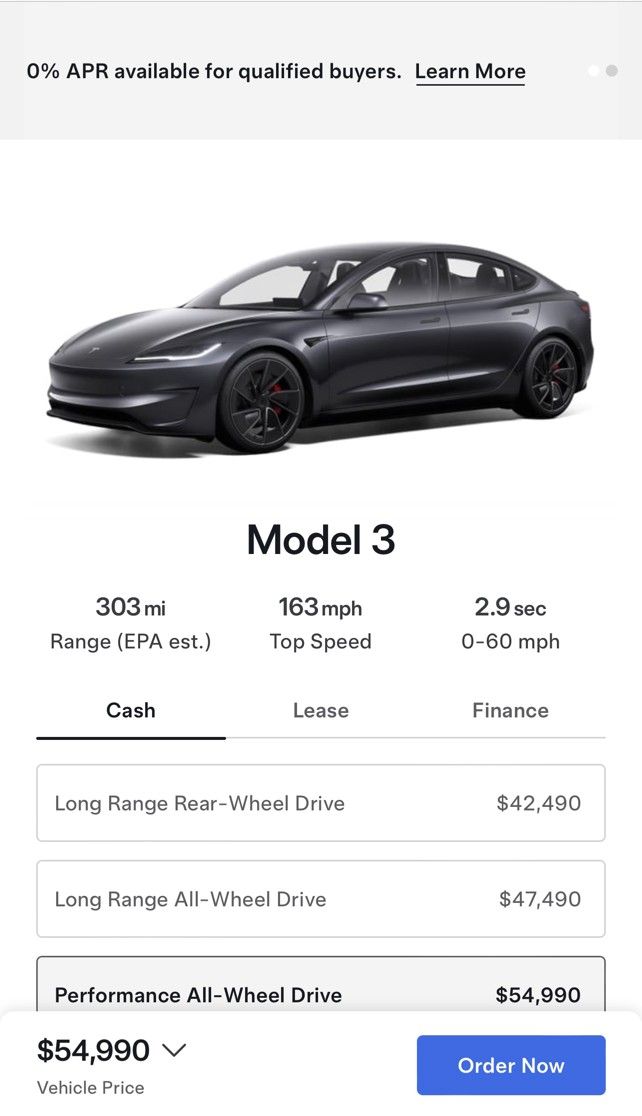This screenshot has width=642, height=1116.
Task: Tap the Order Now button
Action: [511, 1065]
